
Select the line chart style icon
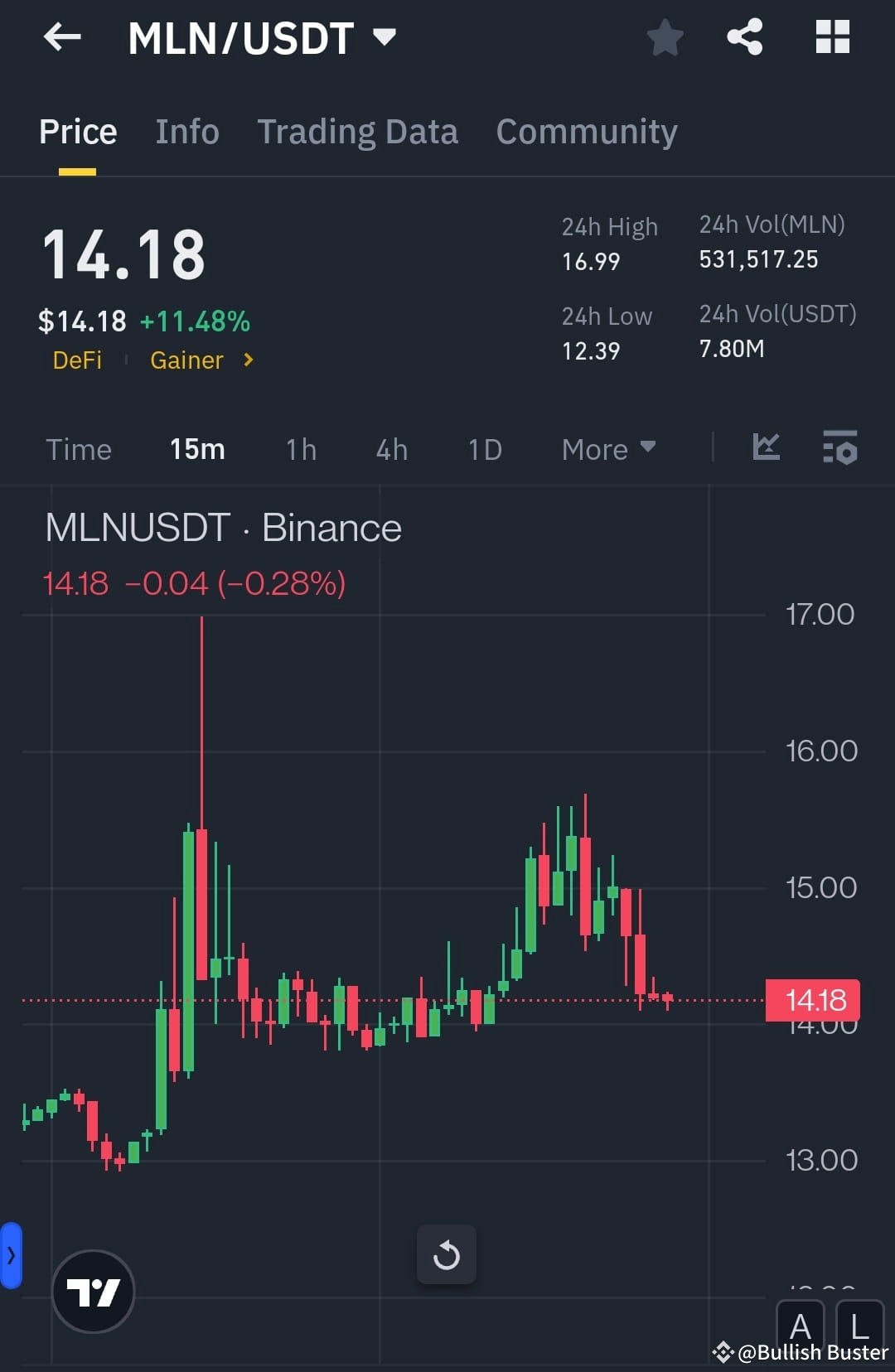click(765, 447)
